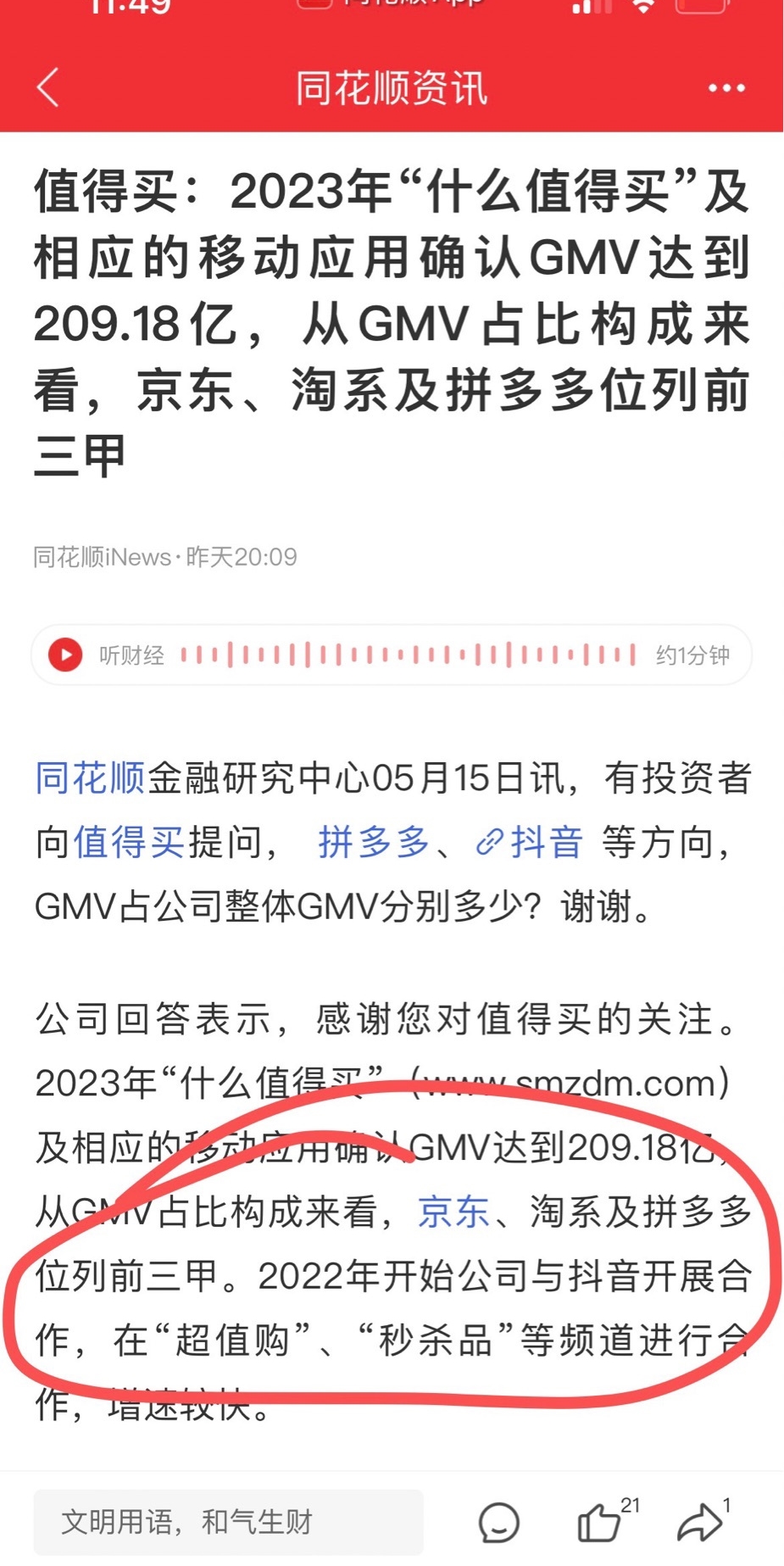Open the three-dot overflow menu
The width and height of the screenshot is (784, 1566).
pos(726,88)
